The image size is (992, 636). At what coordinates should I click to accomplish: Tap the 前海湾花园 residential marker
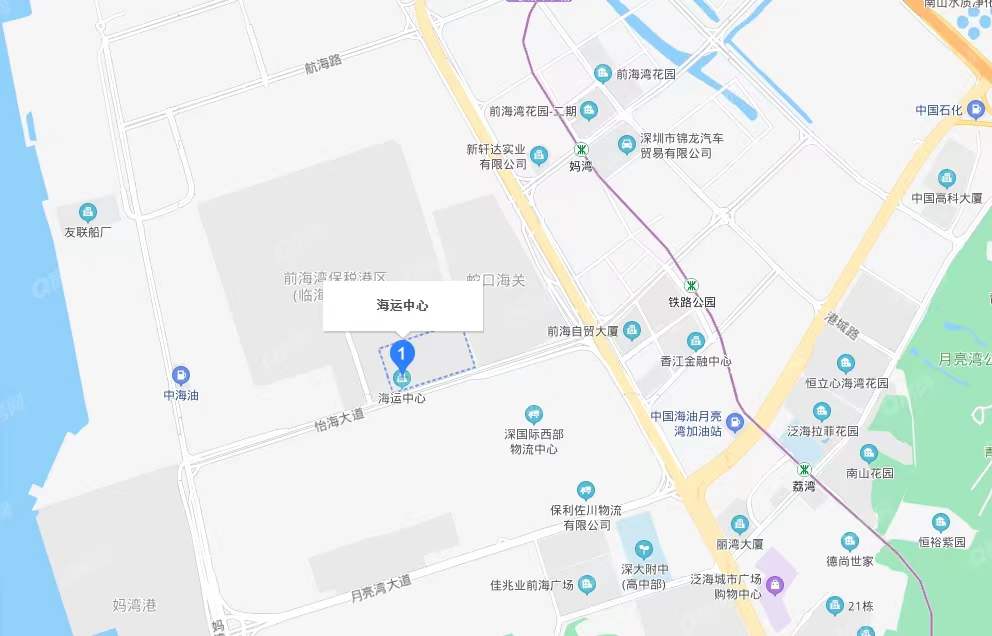pyautogui.click(x=603, y=73)
